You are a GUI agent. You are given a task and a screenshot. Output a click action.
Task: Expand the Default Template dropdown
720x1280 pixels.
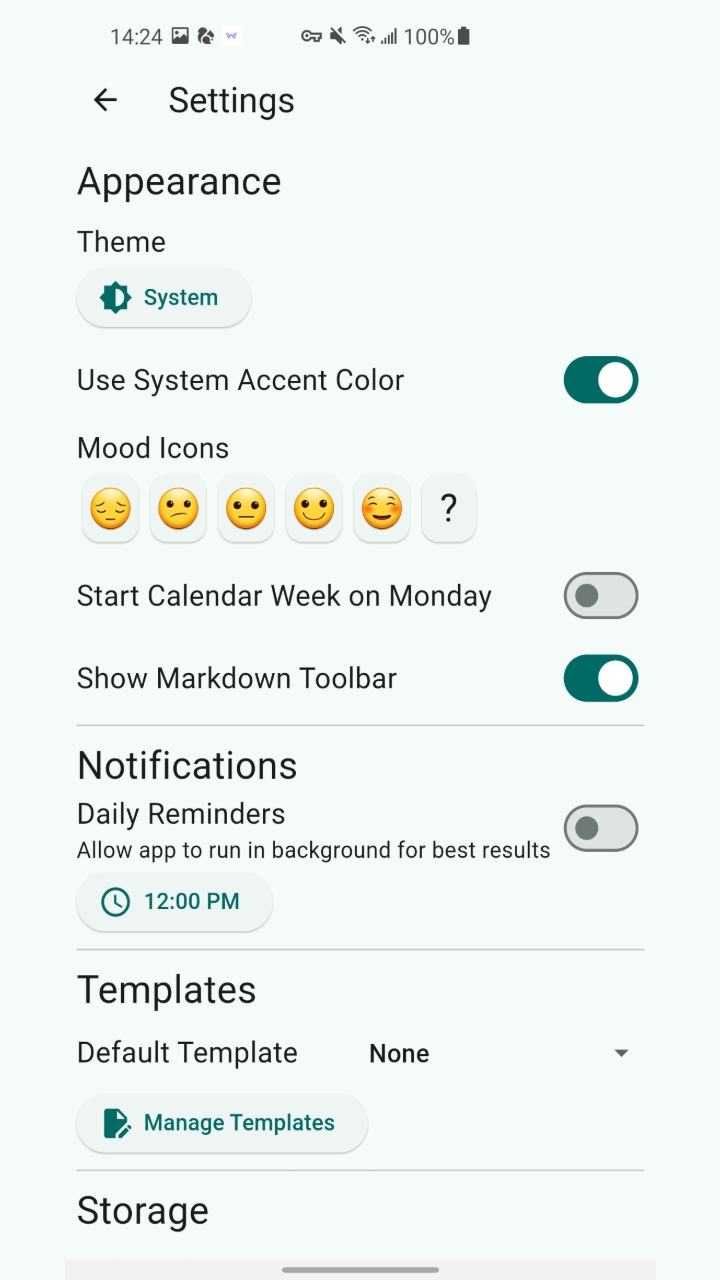tap(500, 1053)
